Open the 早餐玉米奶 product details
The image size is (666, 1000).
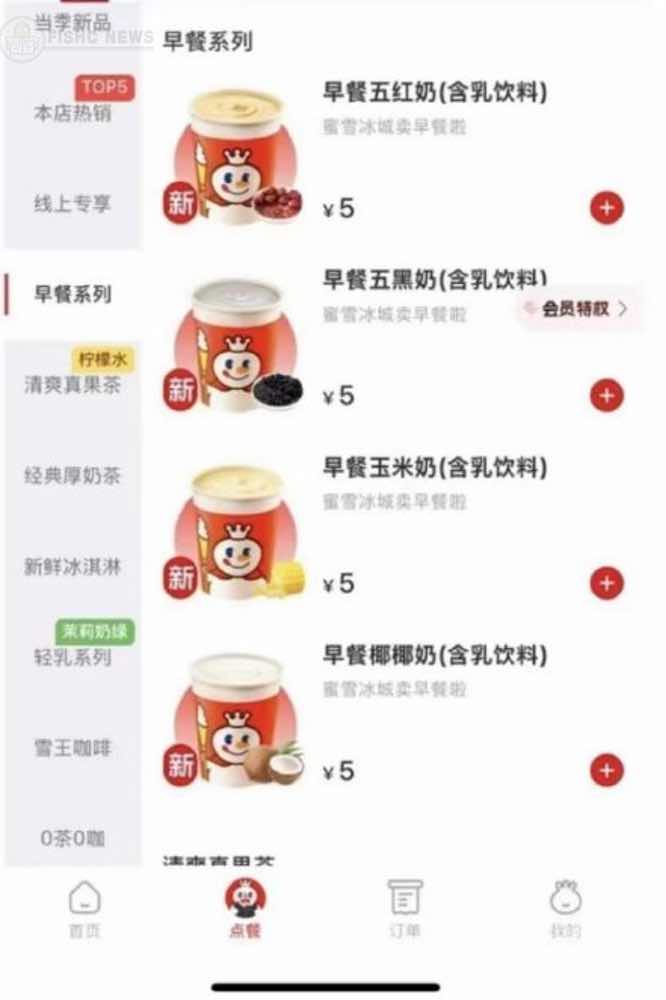point(434,468)
